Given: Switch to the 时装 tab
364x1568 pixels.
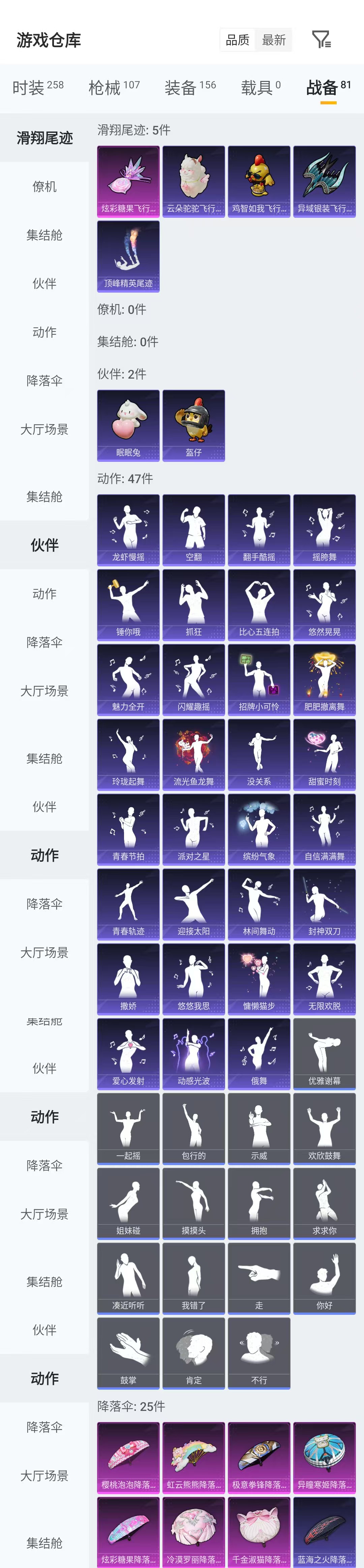Looking at the screenshot, I should coord(38,88).
